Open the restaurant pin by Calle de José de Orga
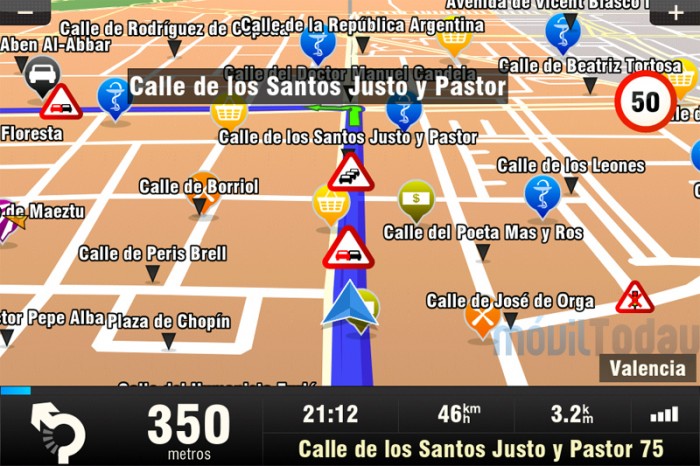The image size is (700, 466). point(482,319)
